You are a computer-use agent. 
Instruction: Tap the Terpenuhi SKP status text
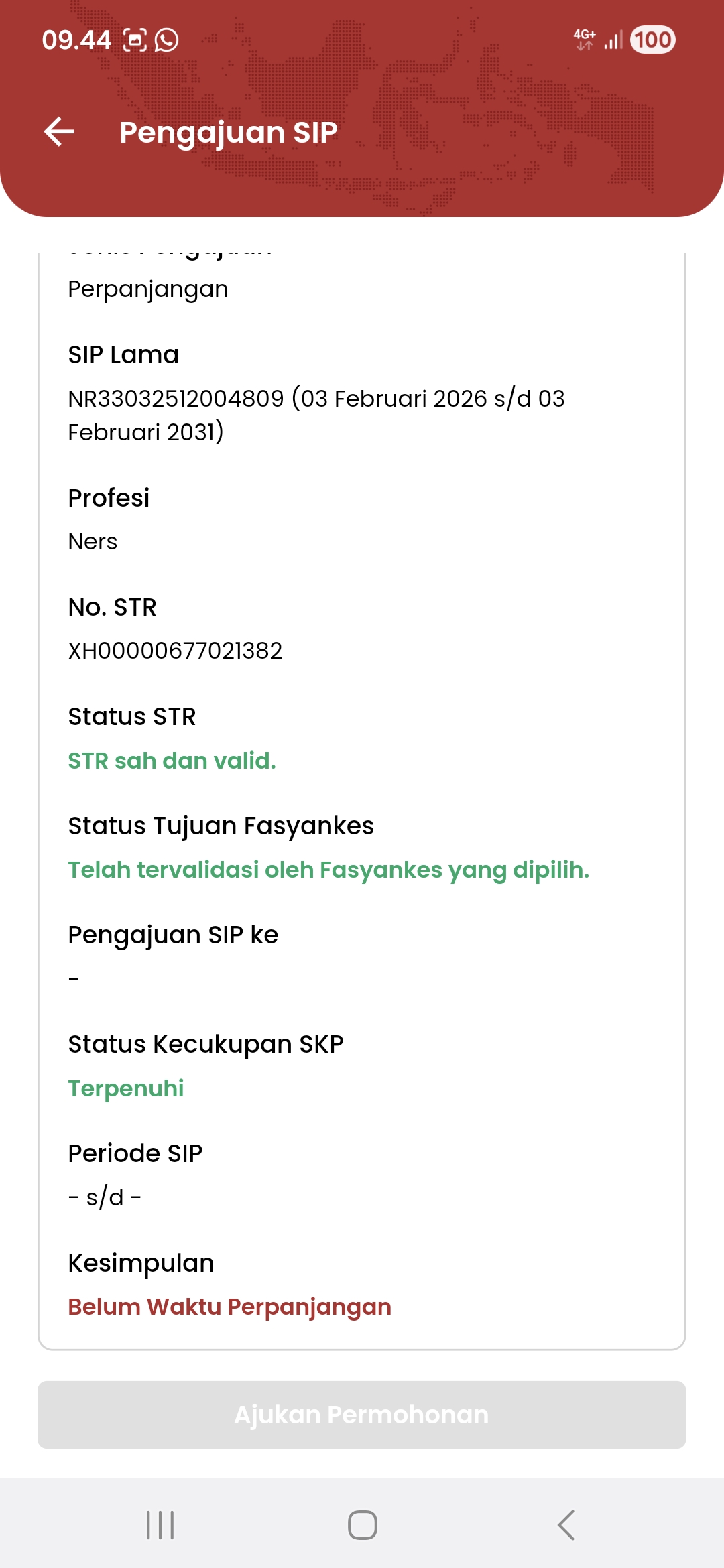pos(126,1088)
